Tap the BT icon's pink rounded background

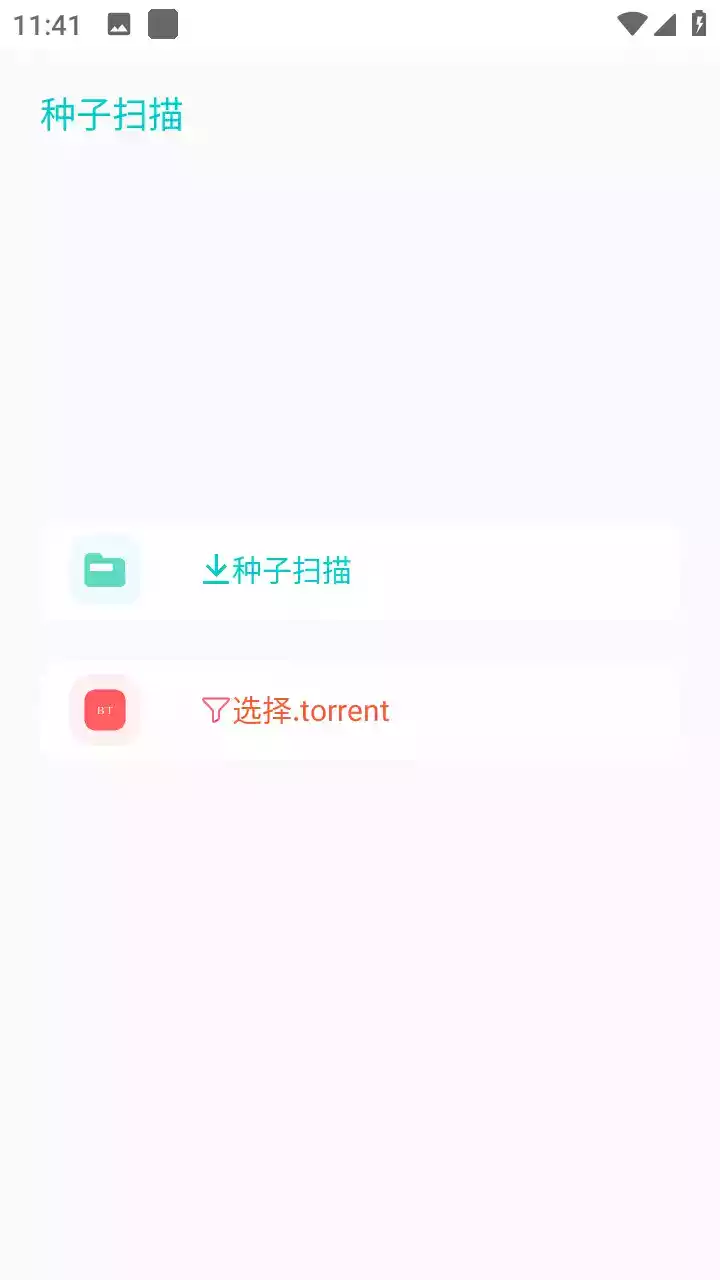[x=104, y=710]
